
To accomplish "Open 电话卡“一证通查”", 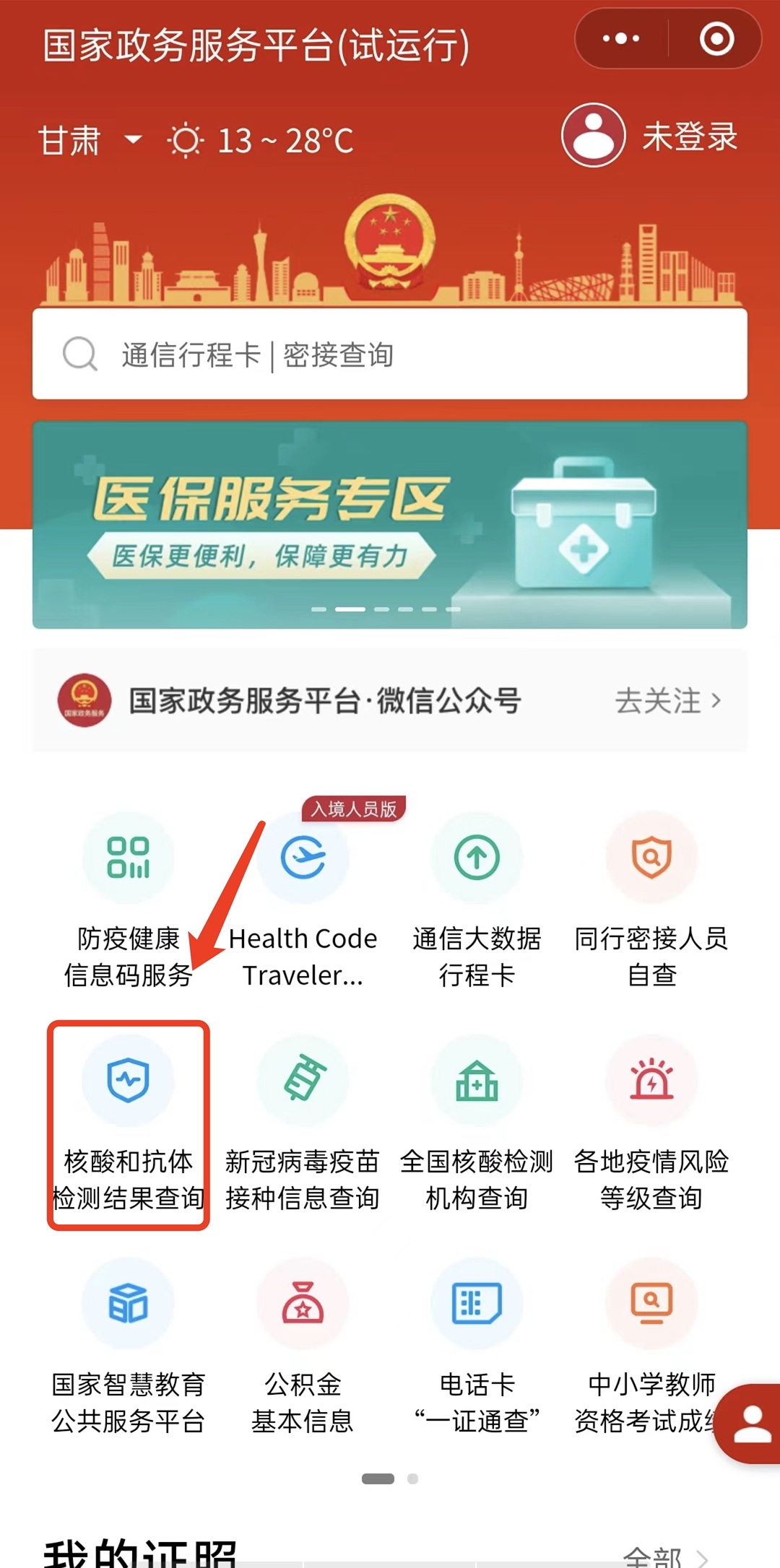I will (477, 1347).
